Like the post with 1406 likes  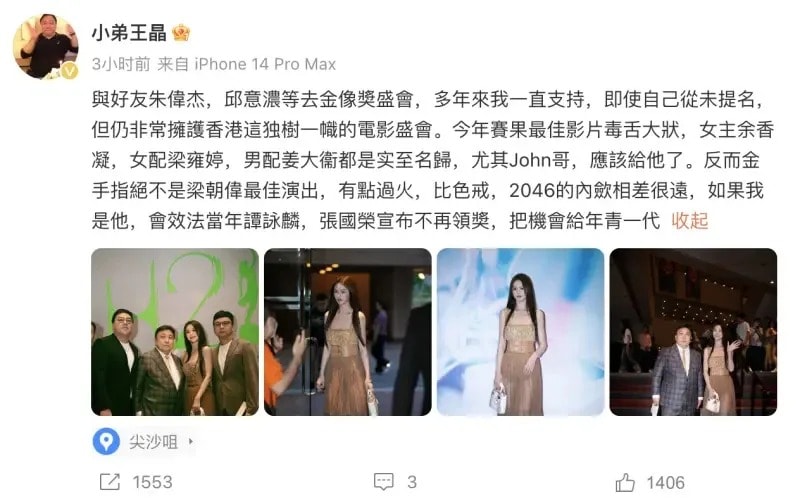click(650, 482)
